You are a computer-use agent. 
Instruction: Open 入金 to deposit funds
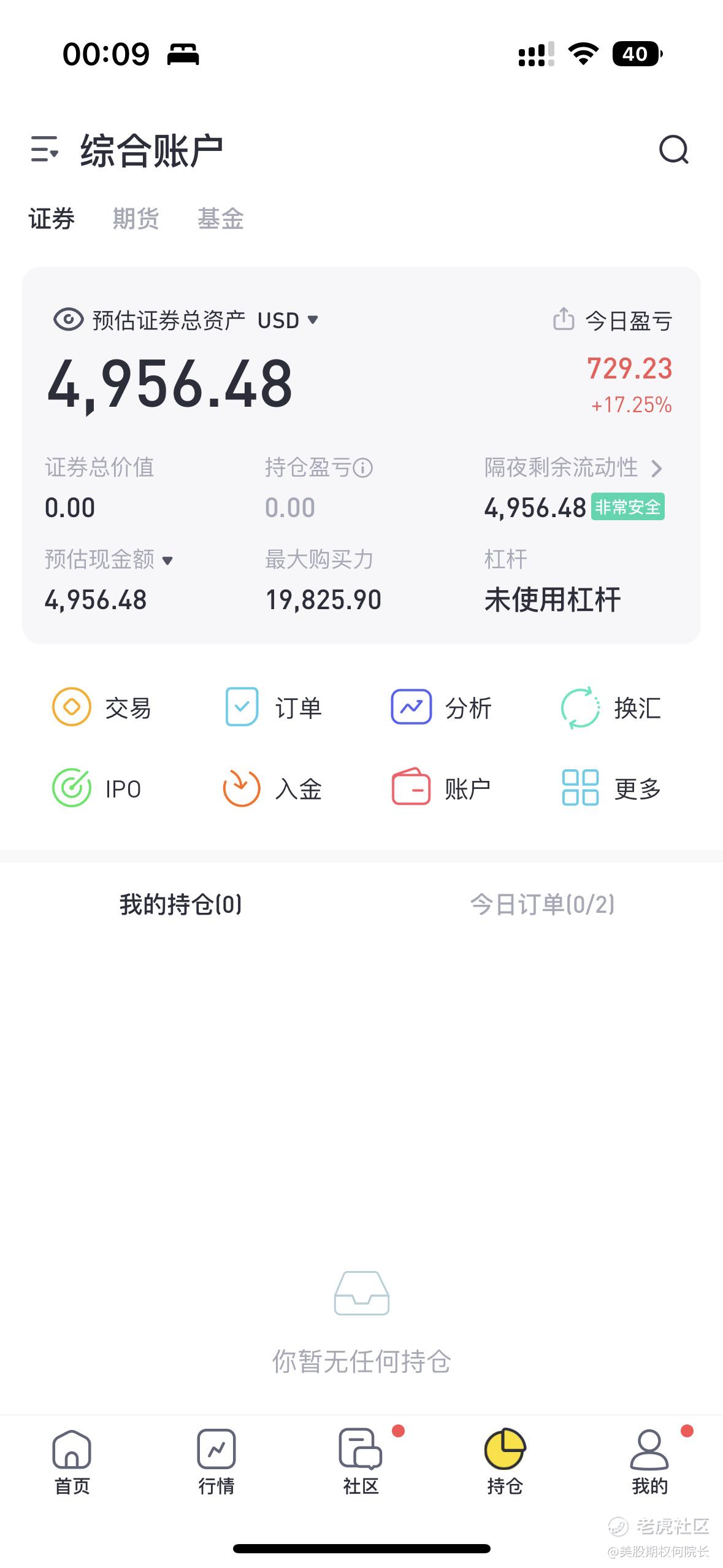pos(272,788)
